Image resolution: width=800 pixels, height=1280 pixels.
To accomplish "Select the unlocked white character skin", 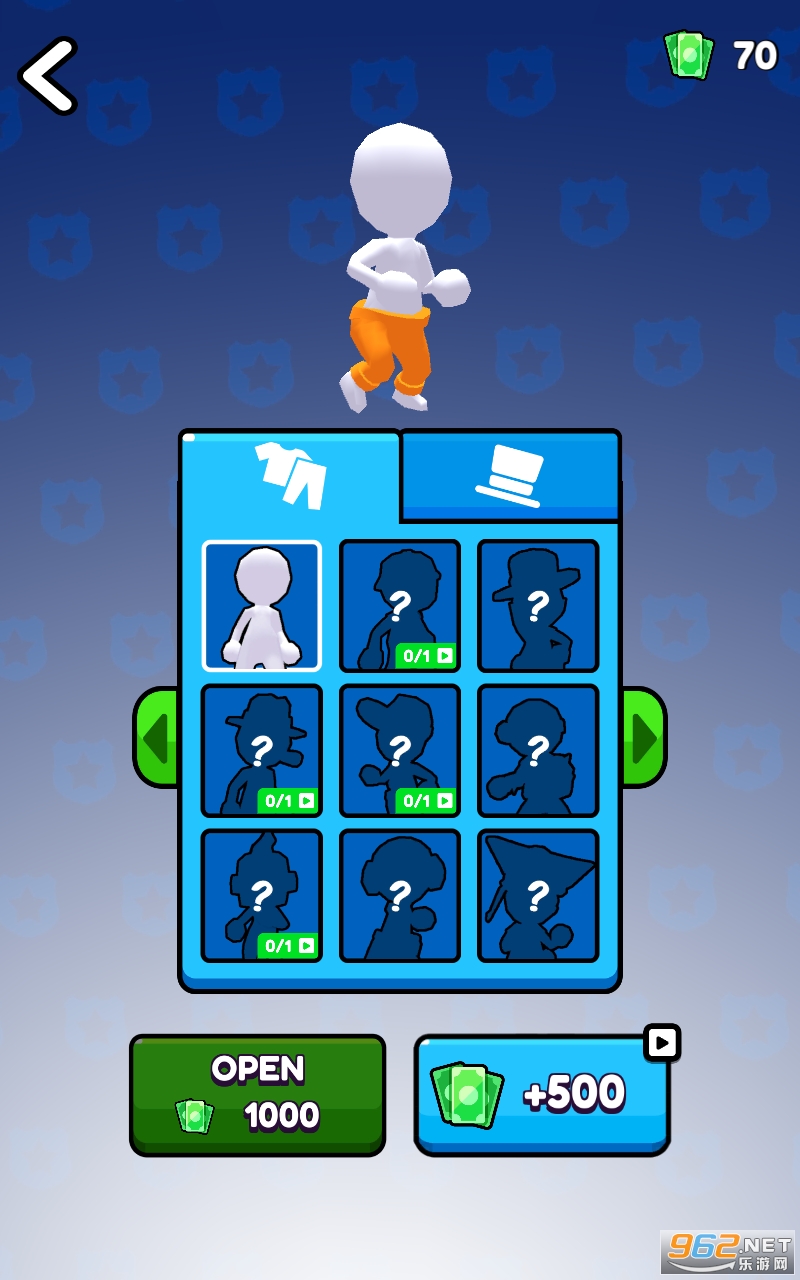I will tap(262, 606).
